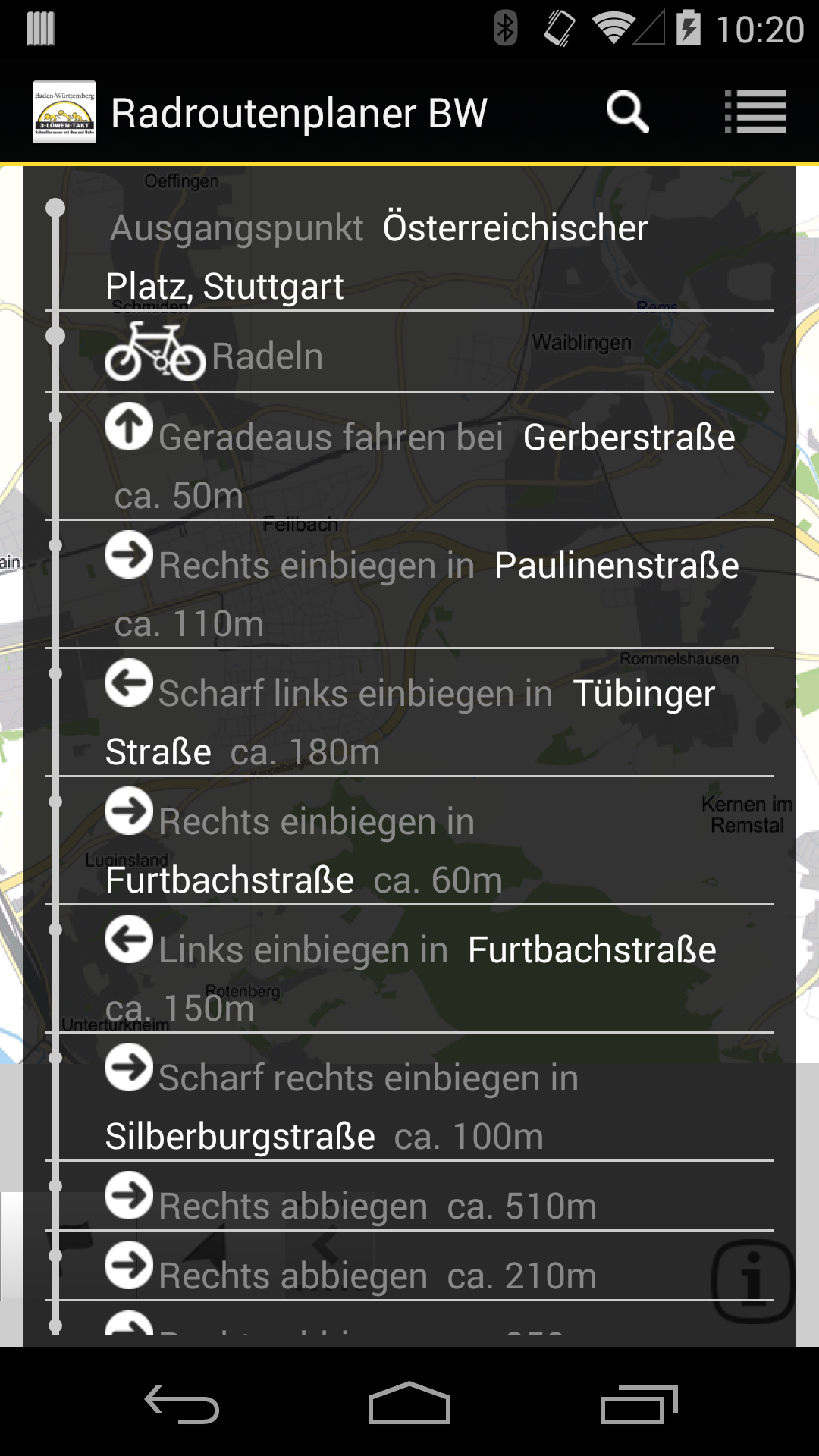Go back with system back button
The image size is (819, 1456).
[x=182, y=1404]
